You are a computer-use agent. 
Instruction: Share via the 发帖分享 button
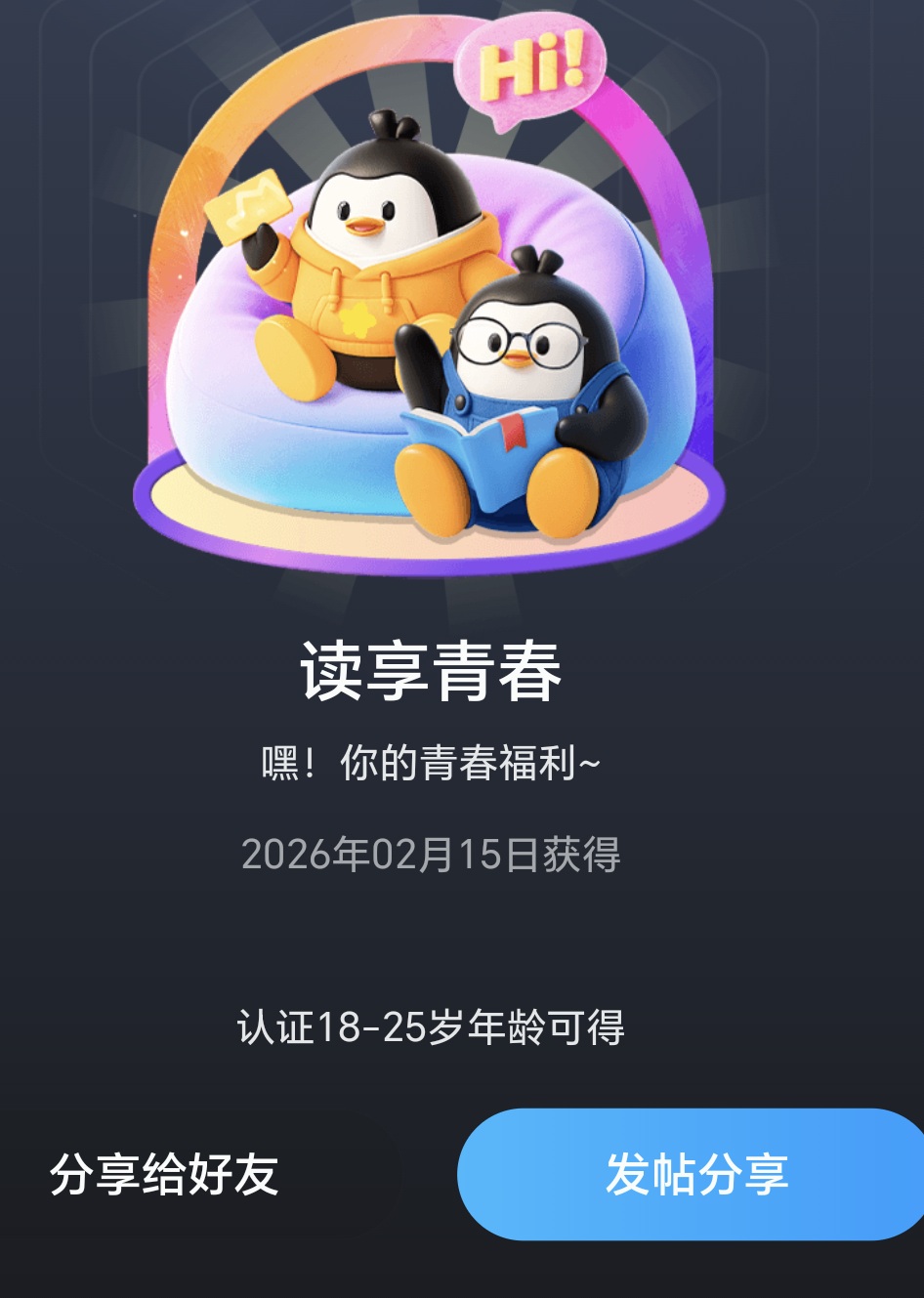(695, 1174)
